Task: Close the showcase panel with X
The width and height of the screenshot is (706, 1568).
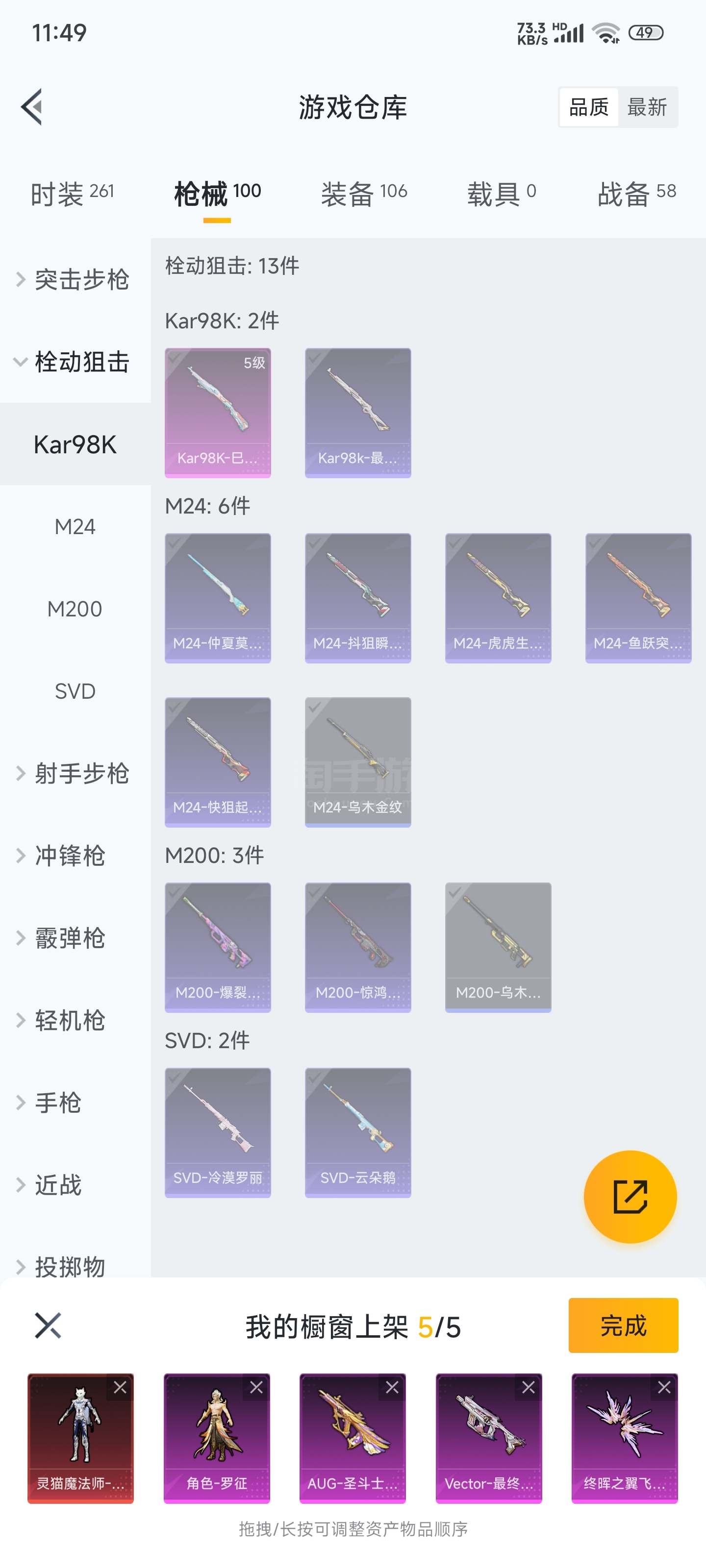Action: pos(48,1325)
